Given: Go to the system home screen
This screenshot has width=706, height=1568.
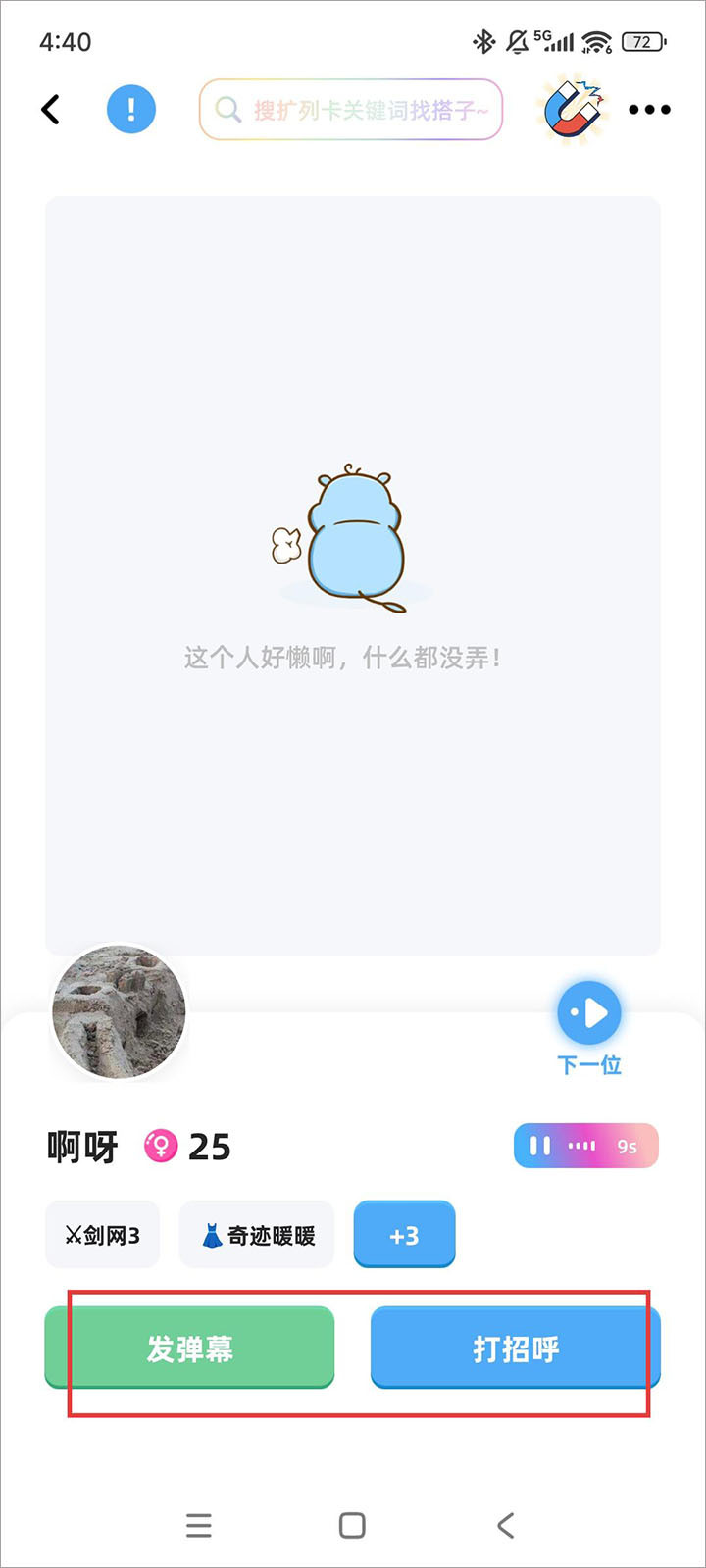Looking at the screenshot, I should tap(352, 1525).
